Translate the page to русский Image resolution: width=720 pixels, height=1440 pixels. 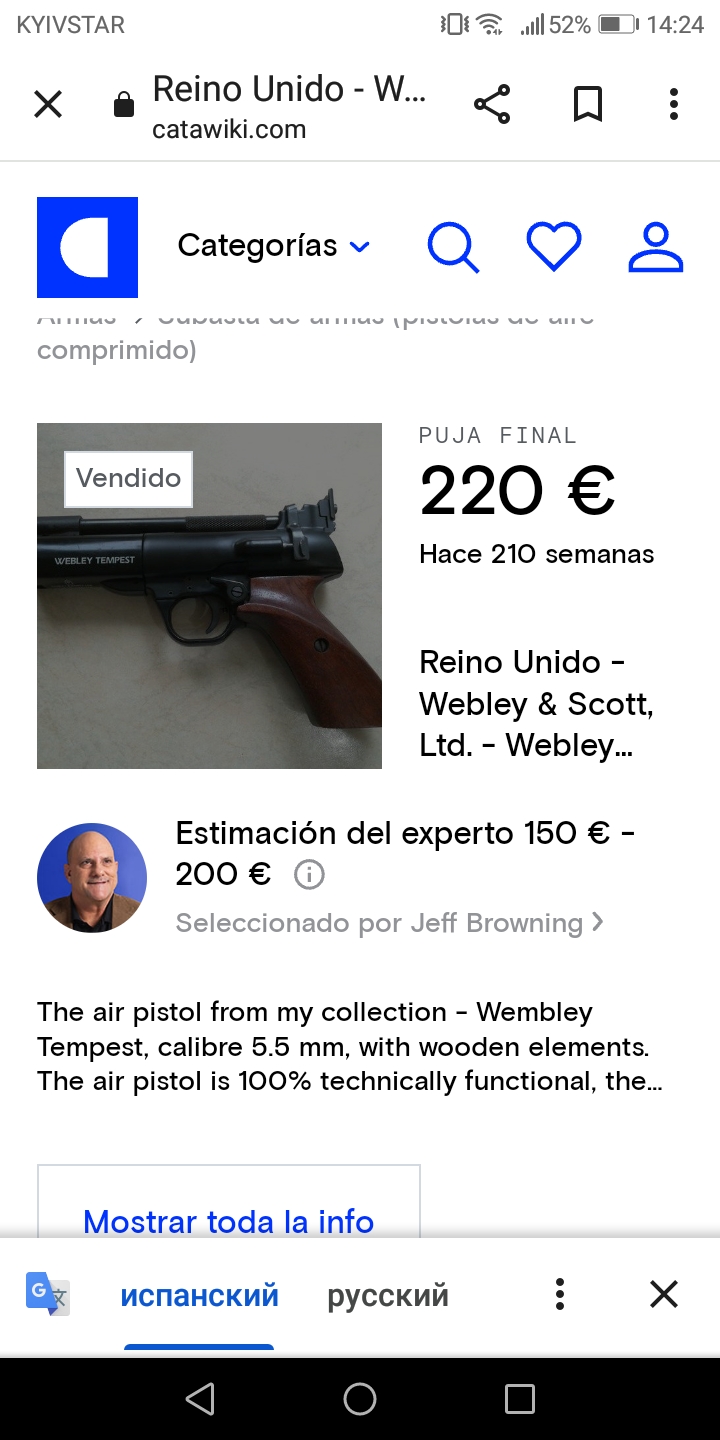click(x=388, y=1296)
